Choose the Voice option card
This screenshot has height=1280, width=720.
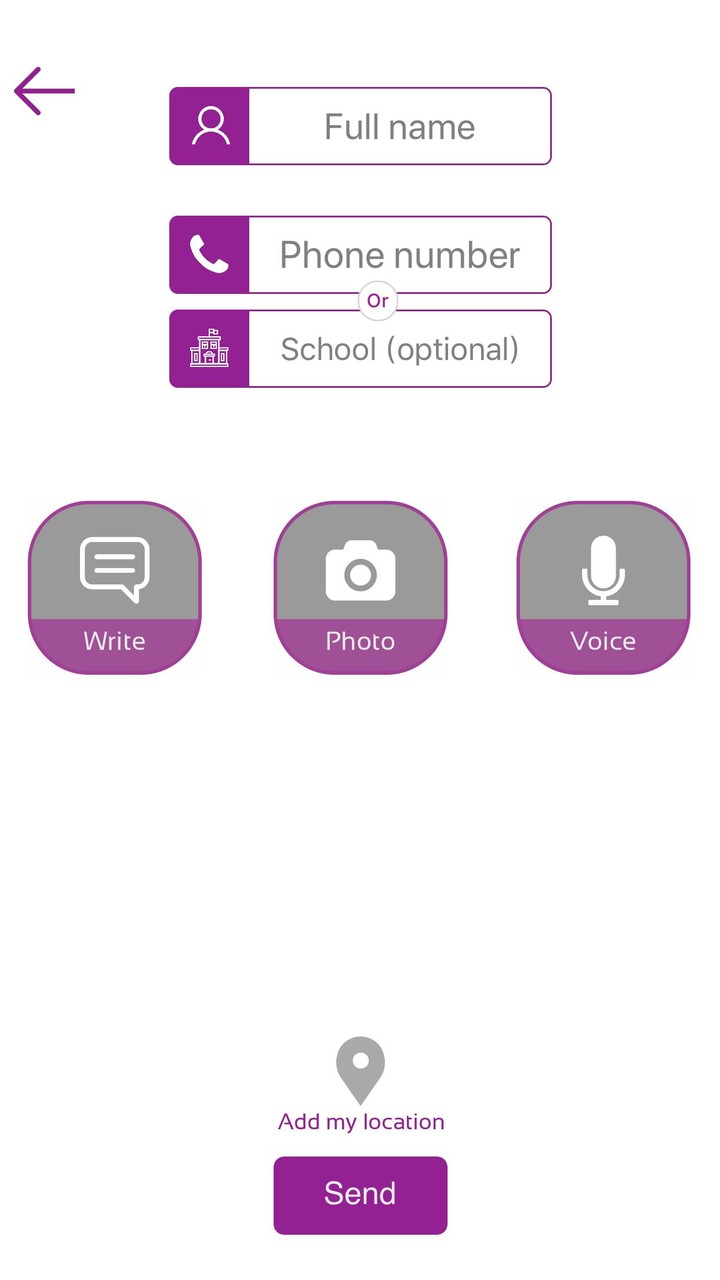(602, 585)
